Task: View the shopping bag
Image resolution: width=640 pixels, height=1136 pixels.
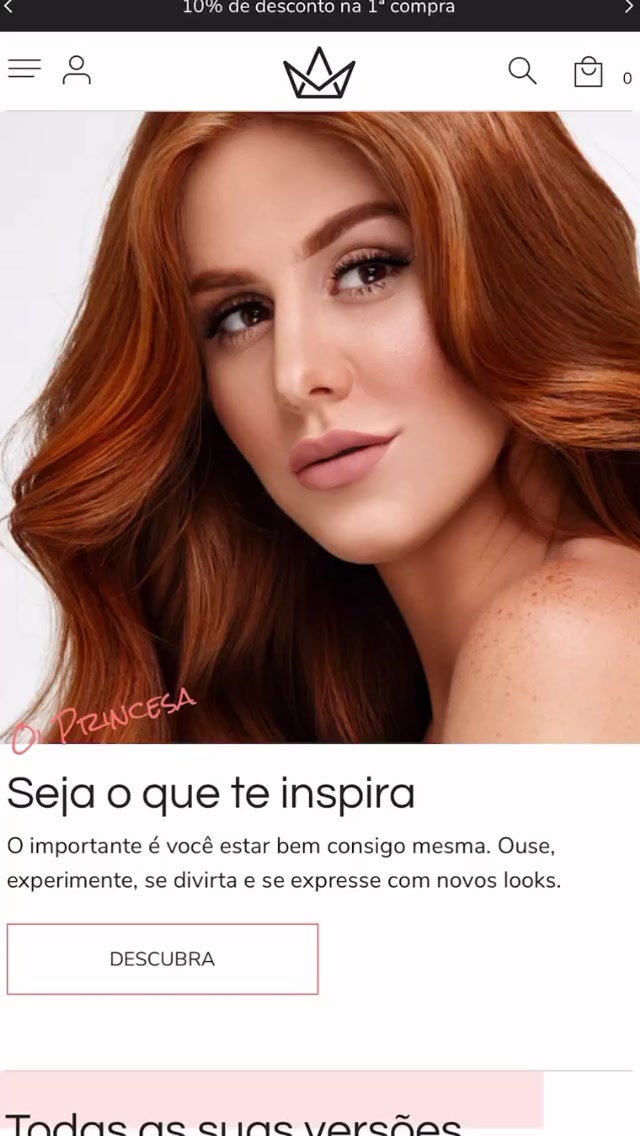Action: click(588, 71)
